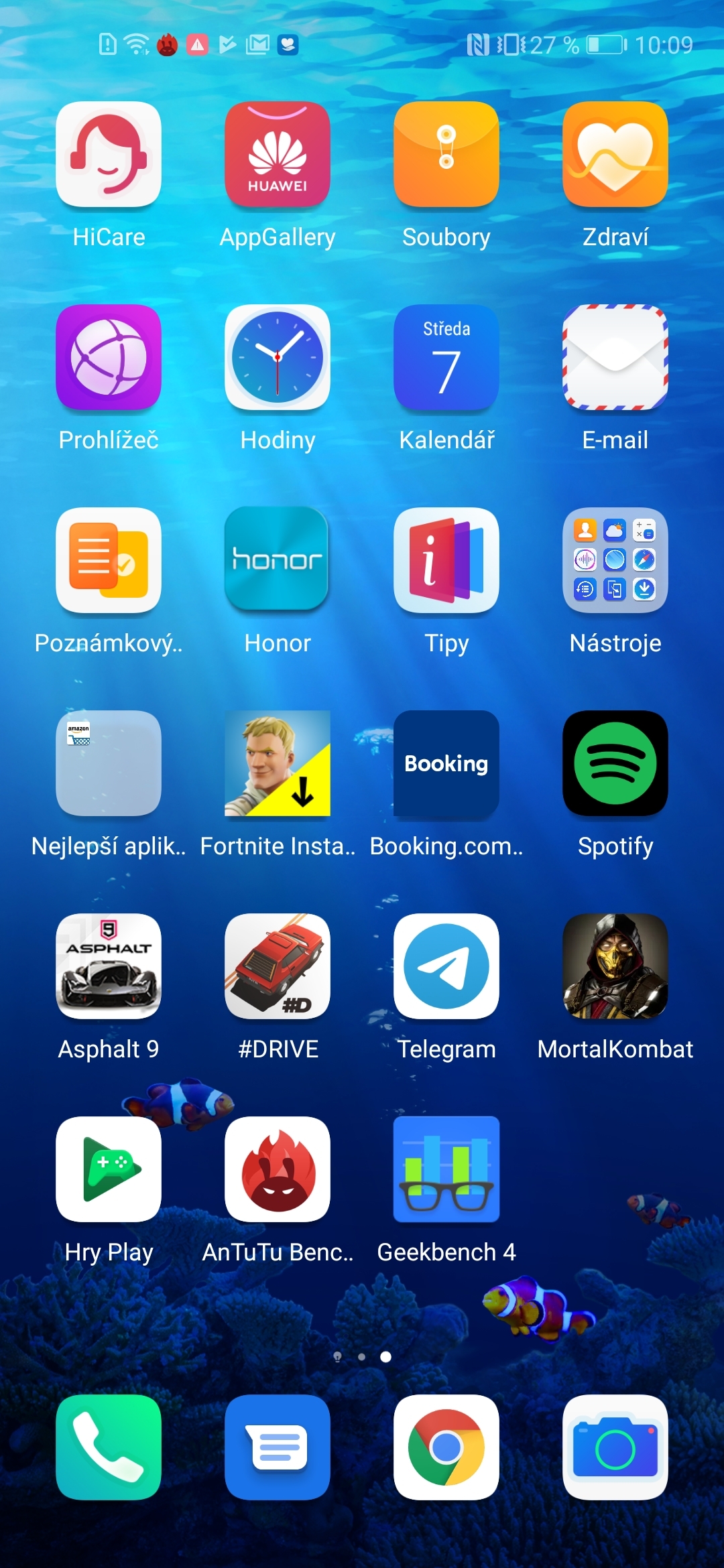724x1568 pixels.
Task: Open Hry Play games app
Action: click(109, 1170)
